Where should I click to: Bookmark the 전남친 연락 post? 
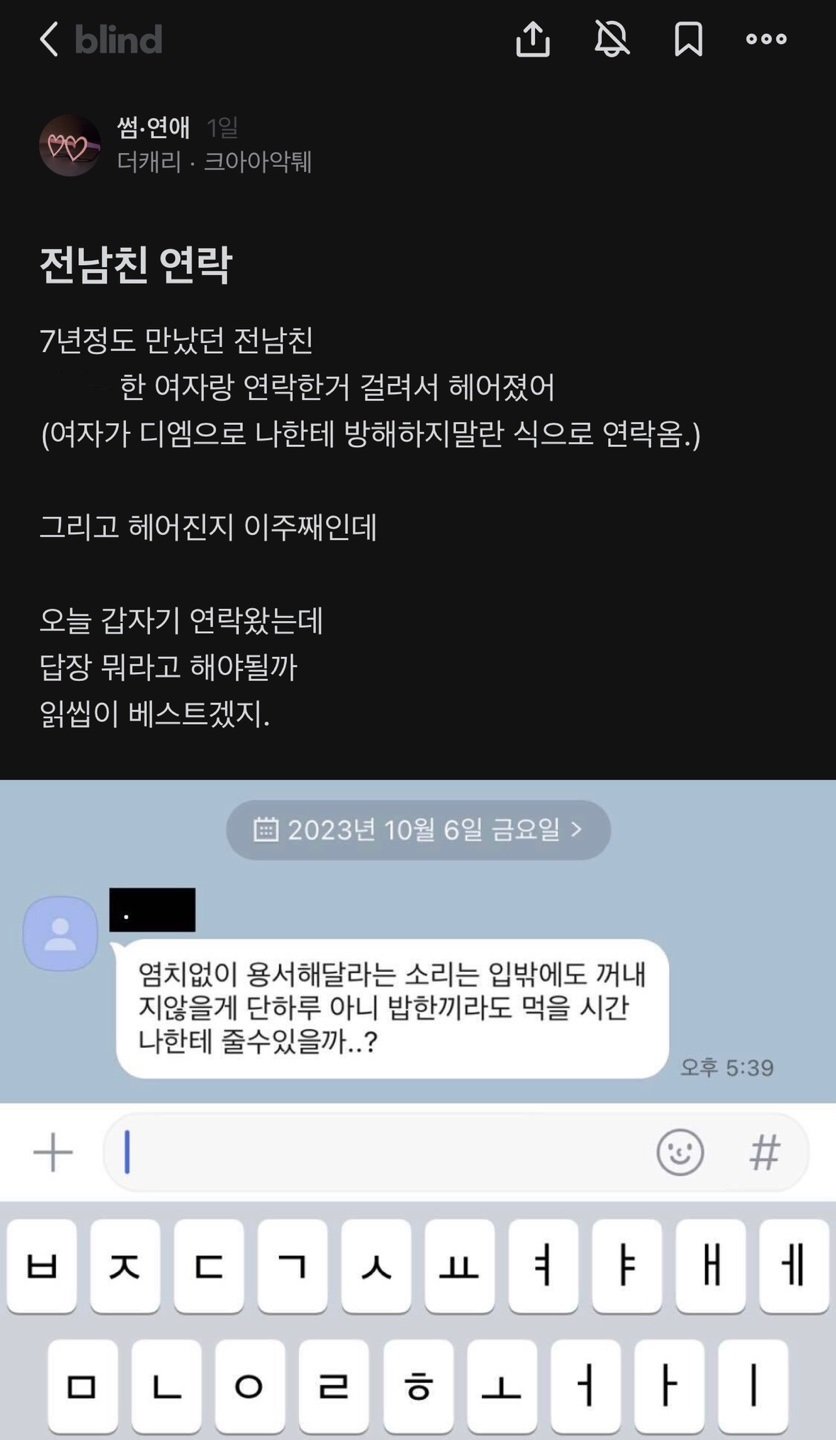coord(688,39)
